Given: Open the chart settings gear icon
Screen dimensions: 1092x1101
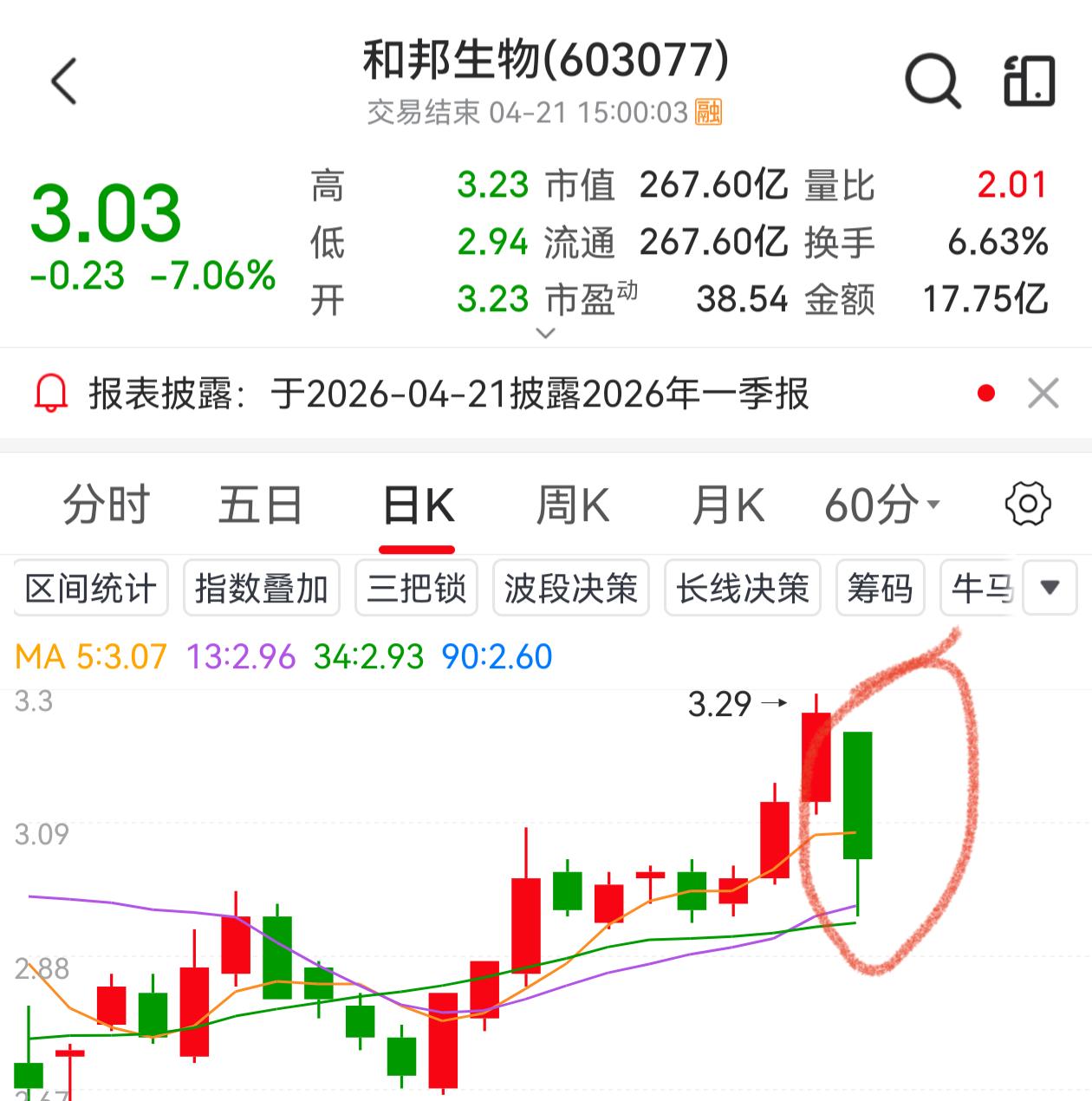Looking at the screenshot, I should click(x=1028, y=504).
